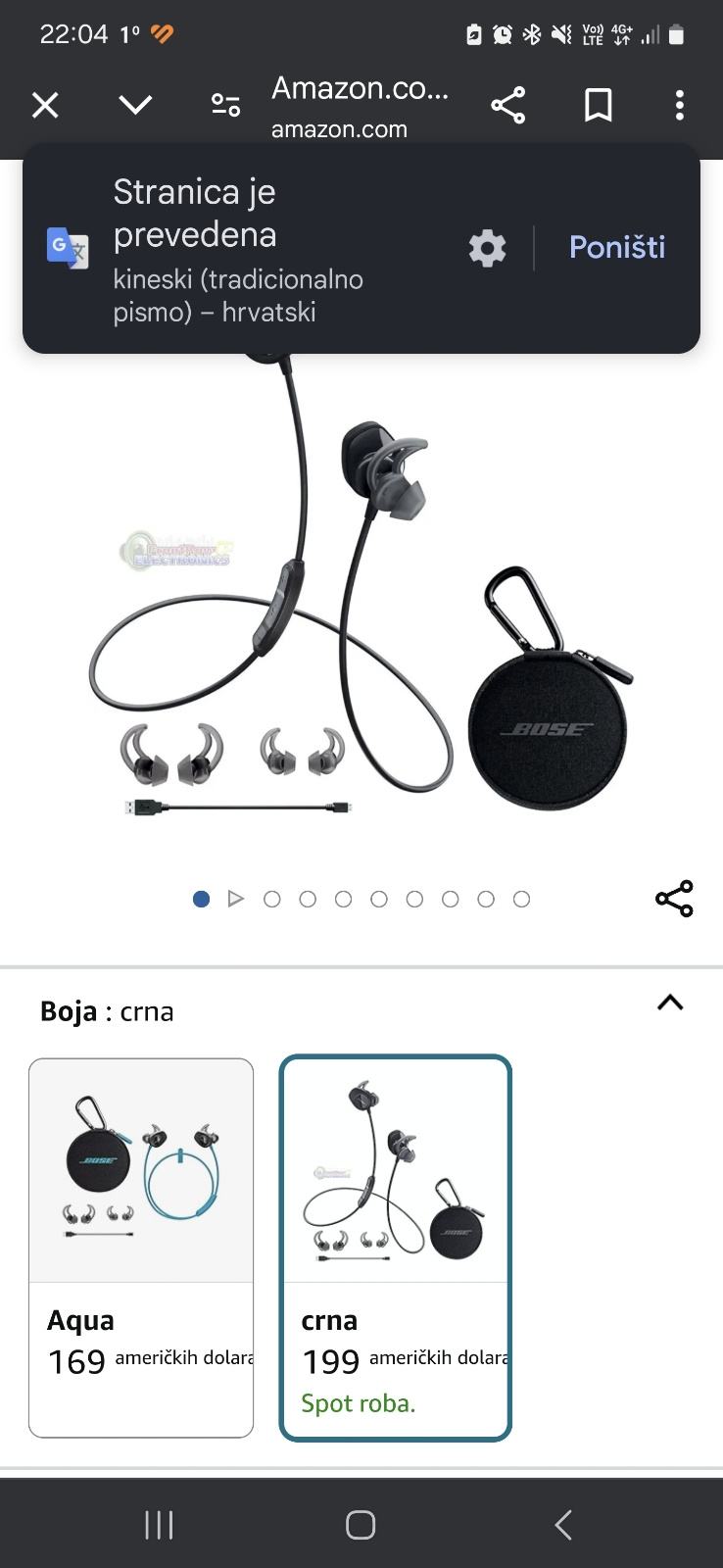This screenshot has height=1568, width=723.
Task: Share the page from the browser toolbar
Action: tap(507, 105)
